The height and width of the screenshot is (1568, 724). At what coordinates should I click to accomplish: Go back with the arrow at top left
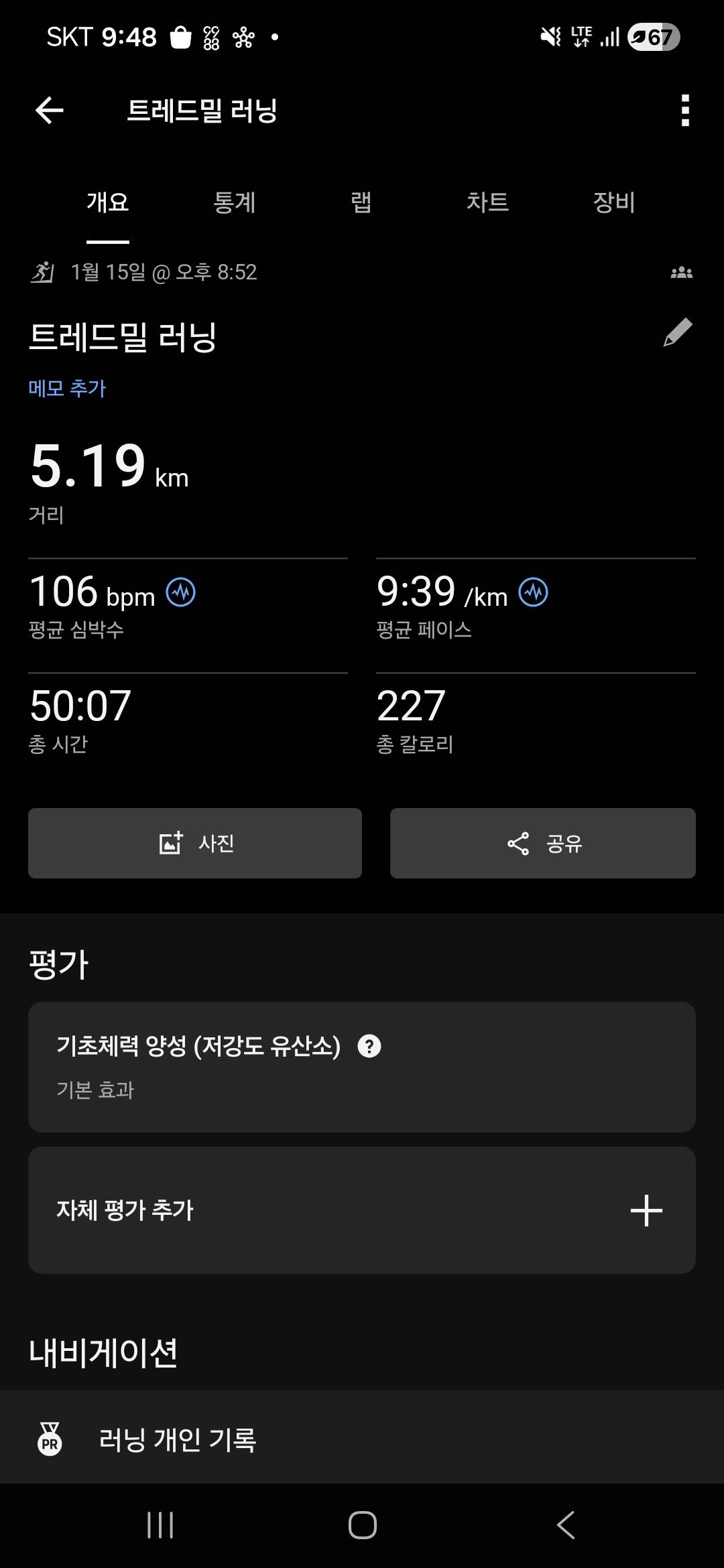pos(48,109)
